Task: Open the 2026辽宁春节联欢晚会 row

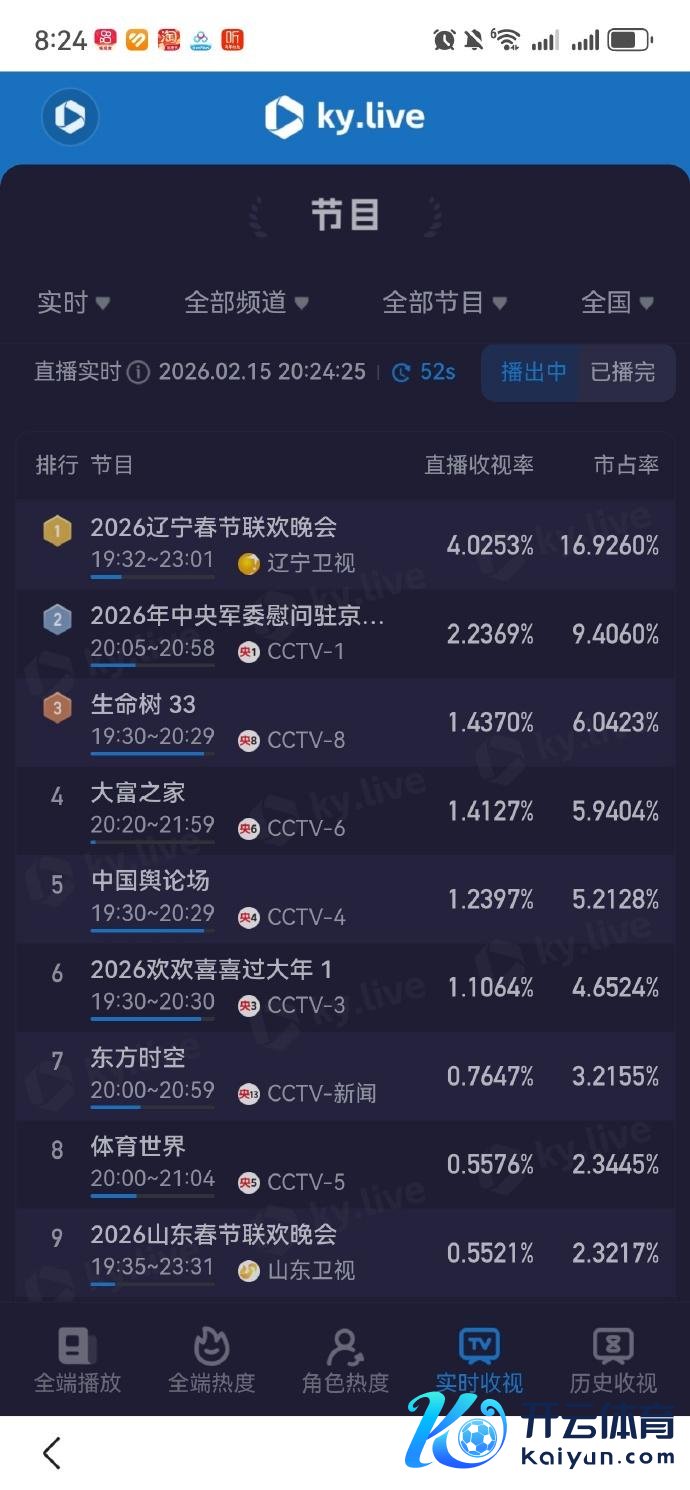Action: [x=345, y=544]
